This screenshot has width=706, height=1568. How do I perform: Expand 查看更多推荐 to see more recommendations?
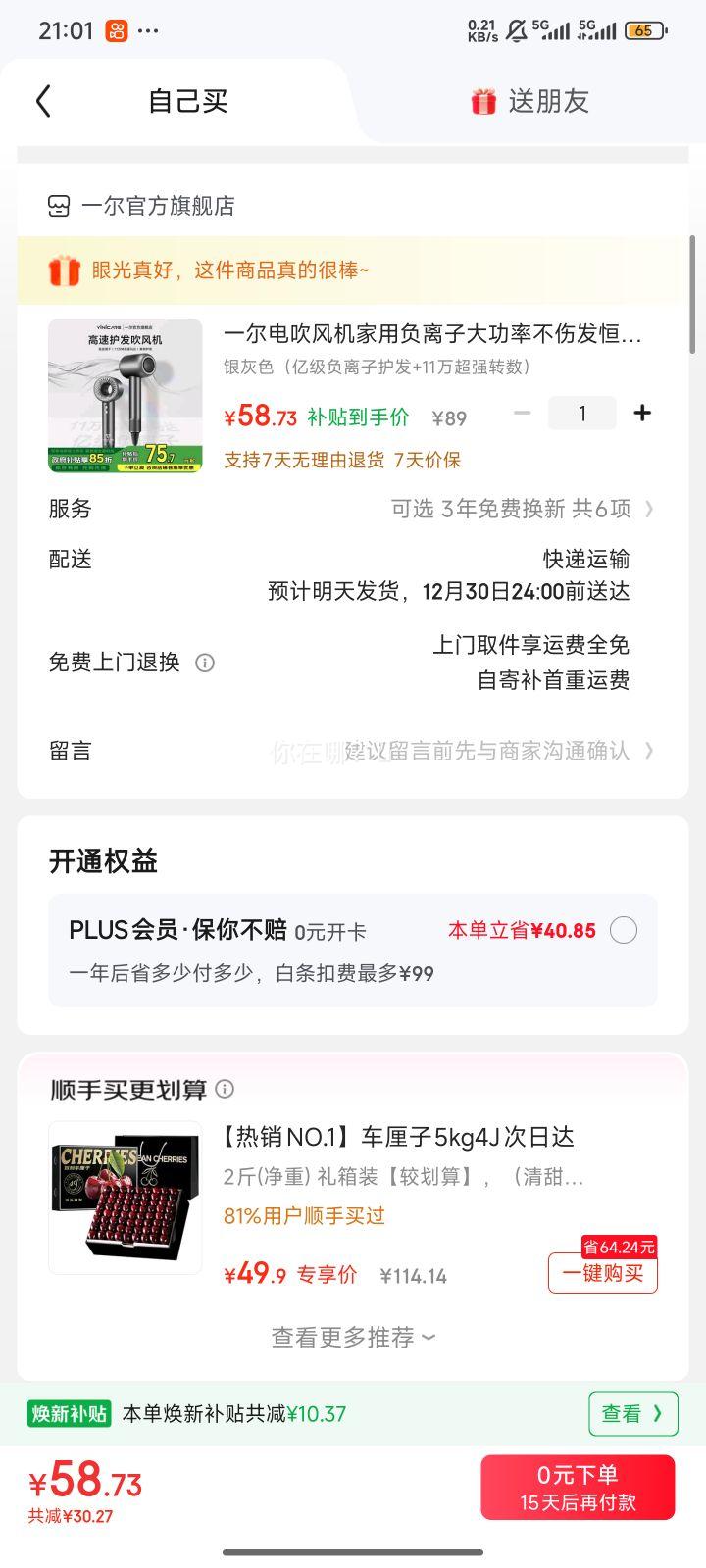tap(353, 1336)
